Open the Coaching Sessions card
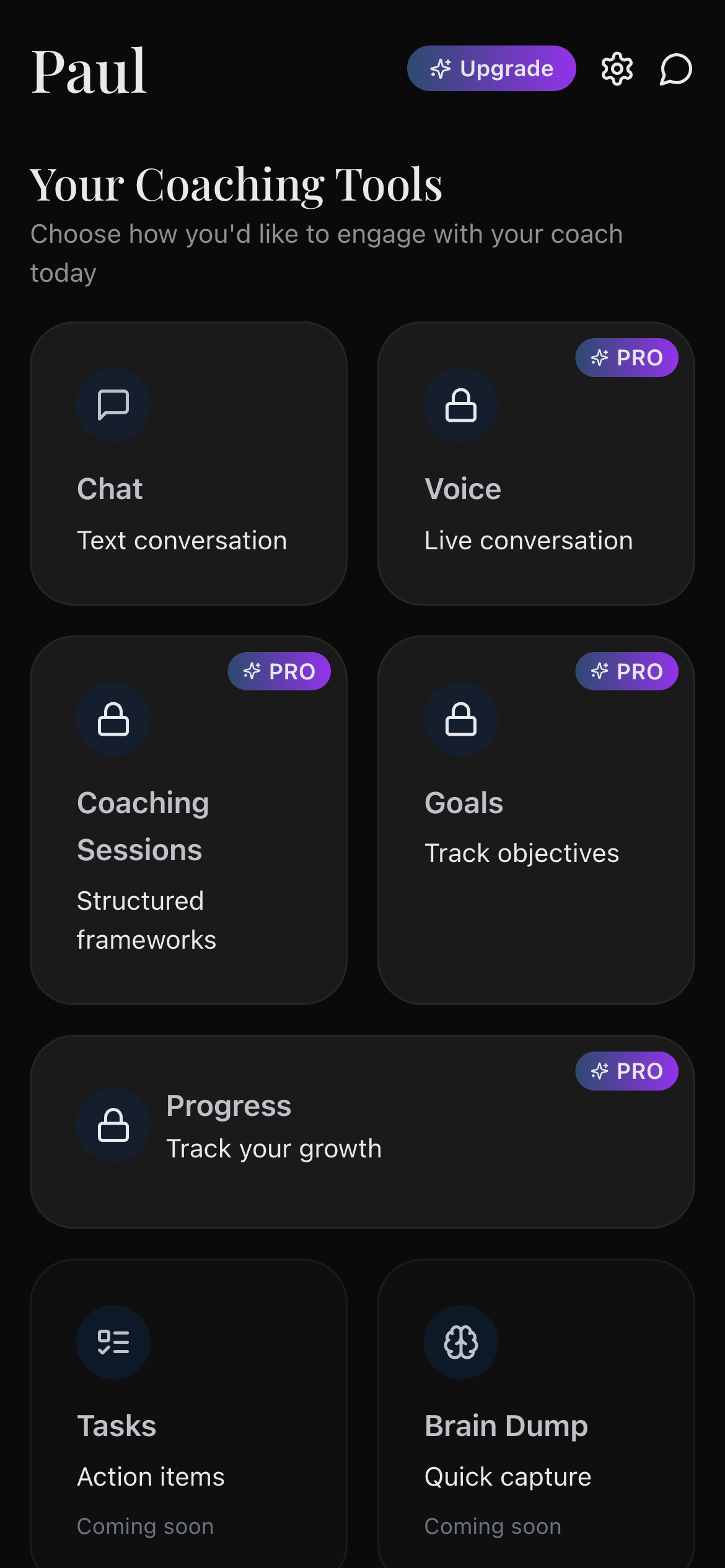Viewport: 725px width, 1568px height. (188, 819)
